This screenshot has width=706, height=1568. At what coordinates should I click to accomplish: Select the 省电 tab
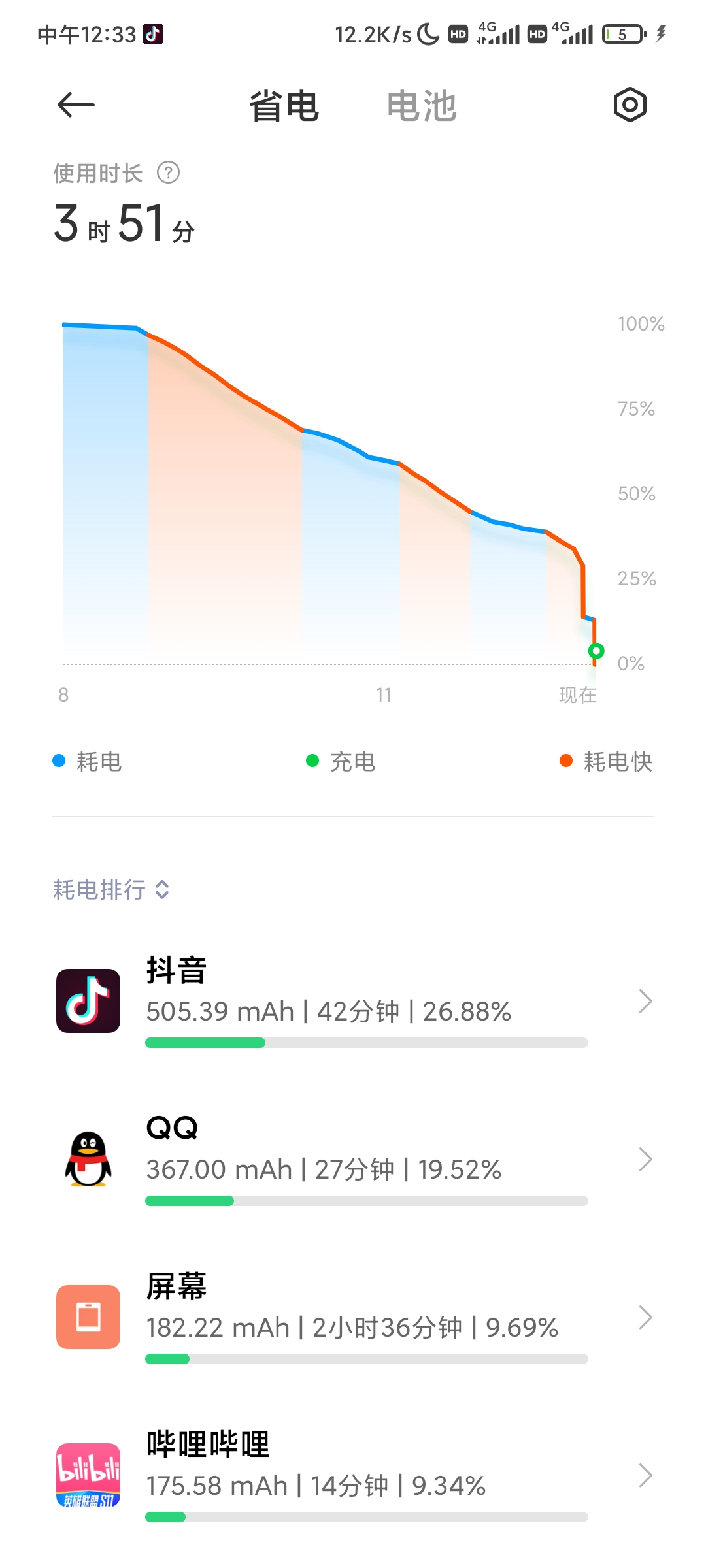click(284, 106)
